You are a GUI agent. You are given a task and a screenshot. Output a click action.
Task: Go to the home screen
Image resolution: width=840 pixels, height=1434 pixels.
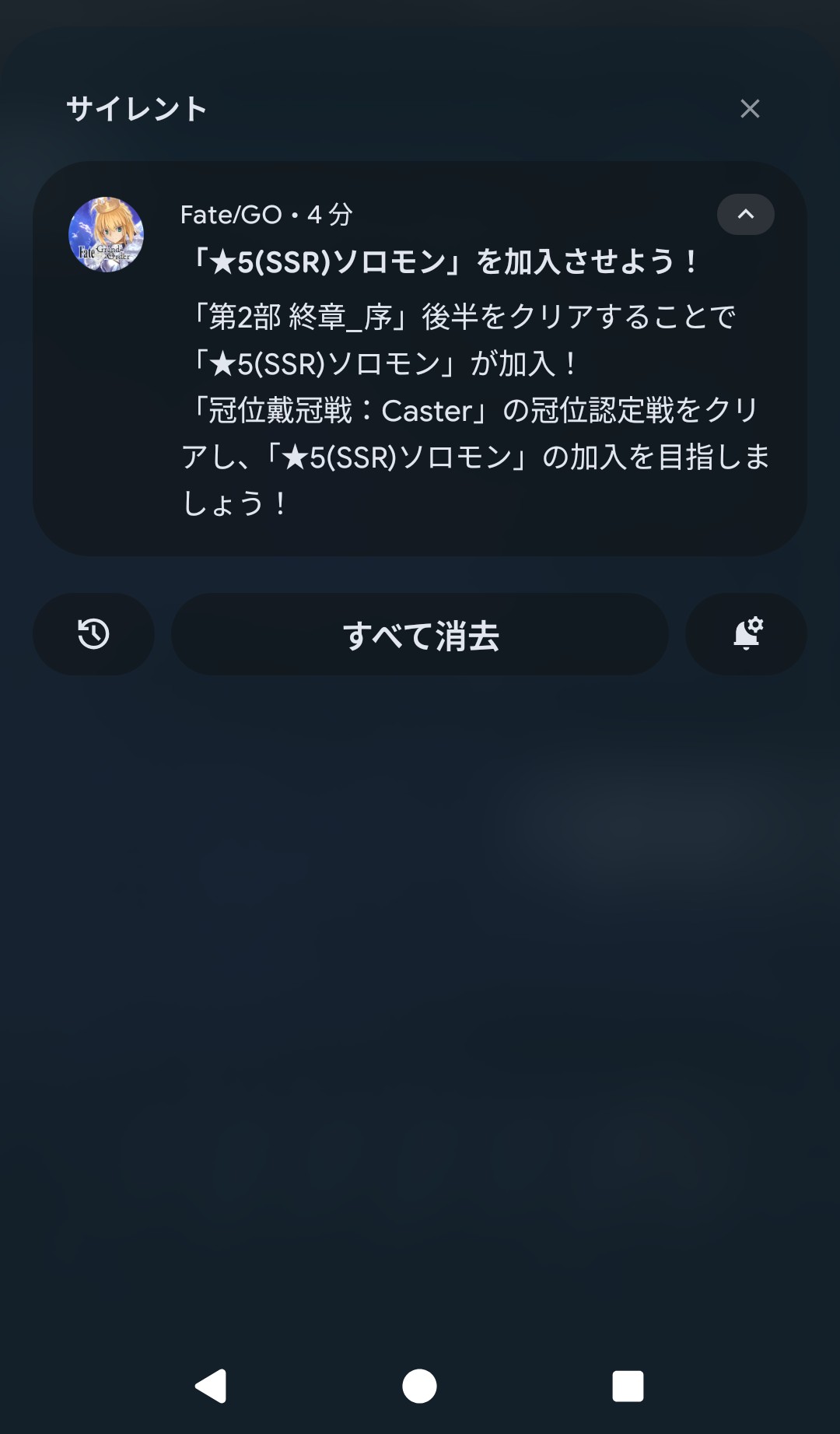coord(419,1386)
